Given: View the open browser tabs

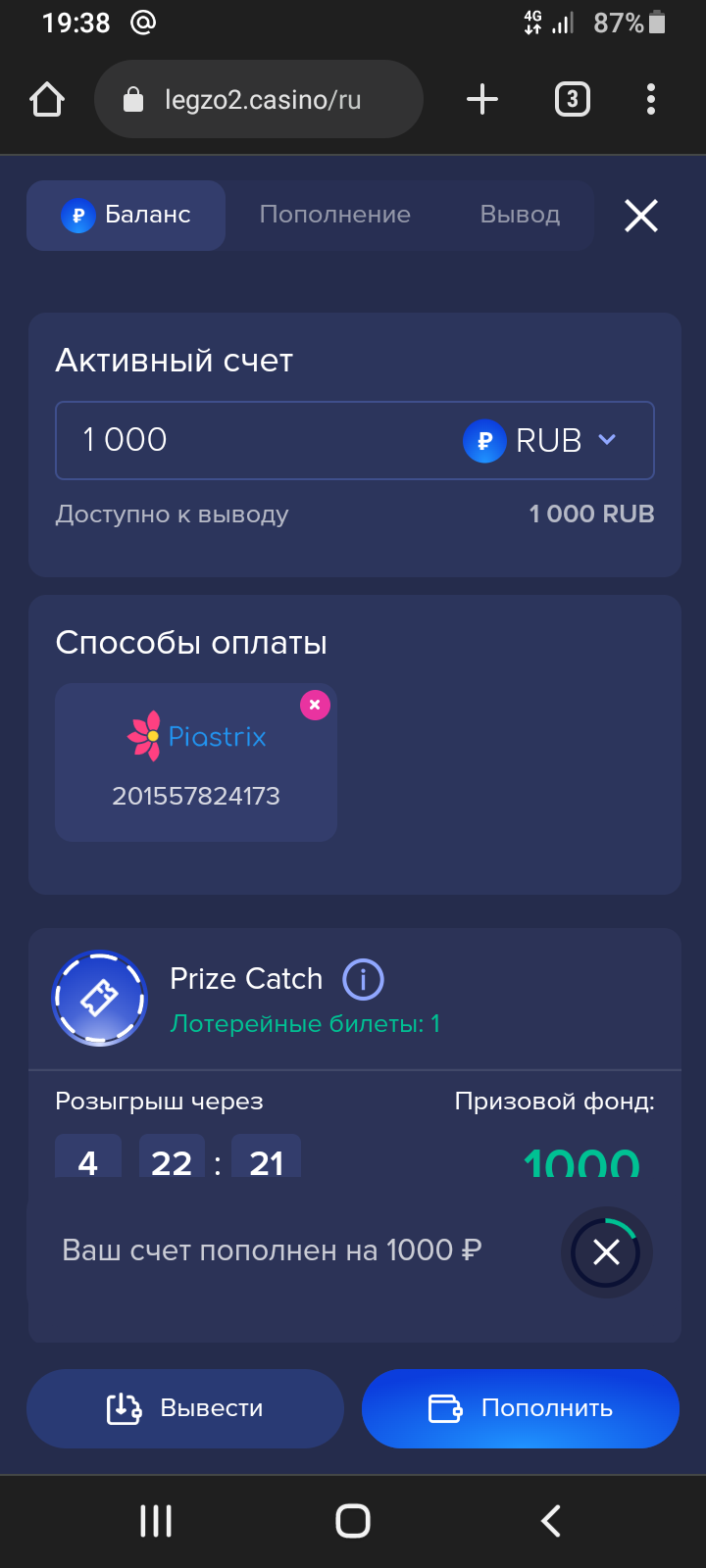Looking at the screenshot, I should [x=573, y=99].
